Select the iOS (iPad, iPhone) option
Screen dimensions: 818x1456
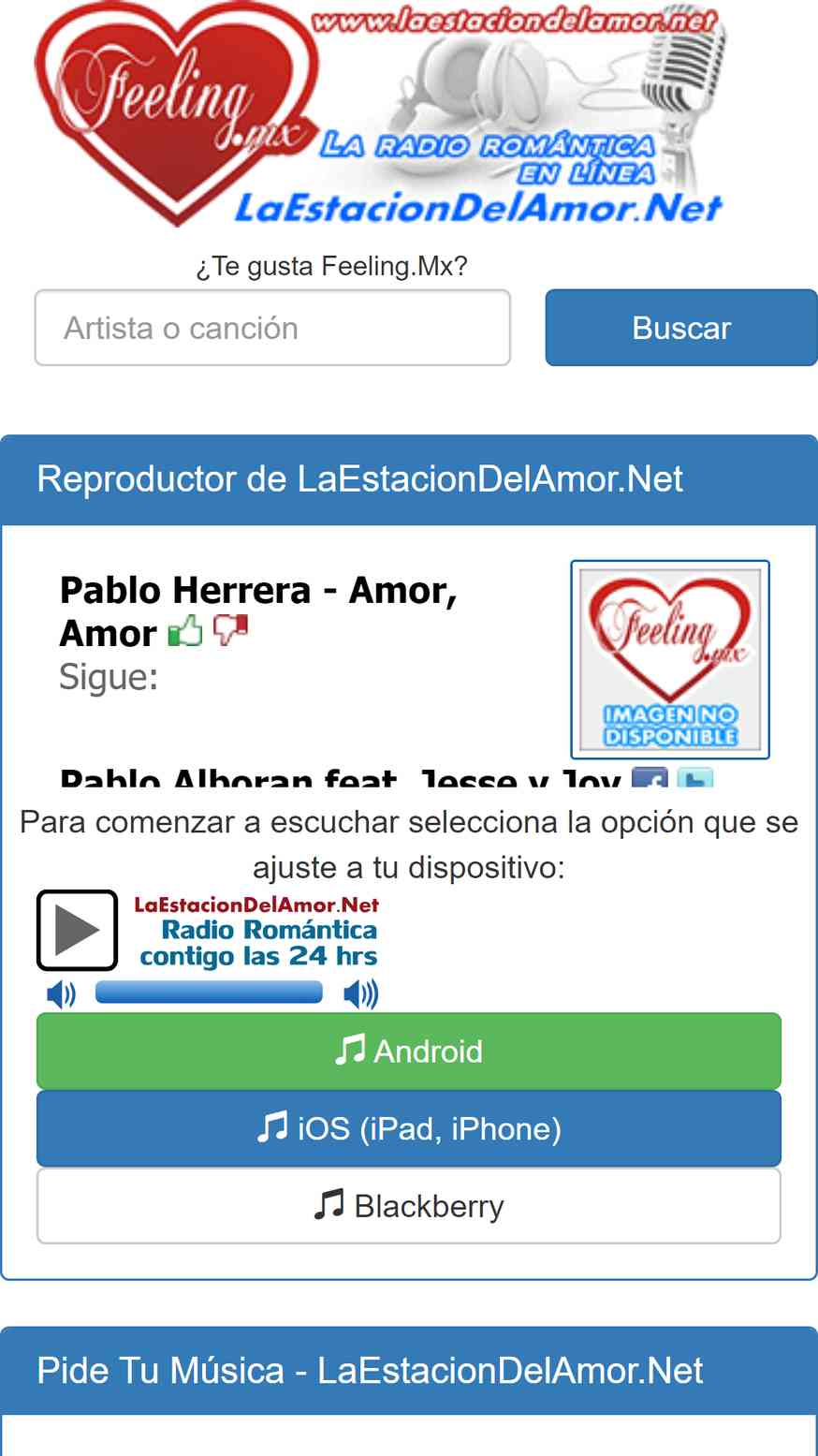tap(409, 1128)
